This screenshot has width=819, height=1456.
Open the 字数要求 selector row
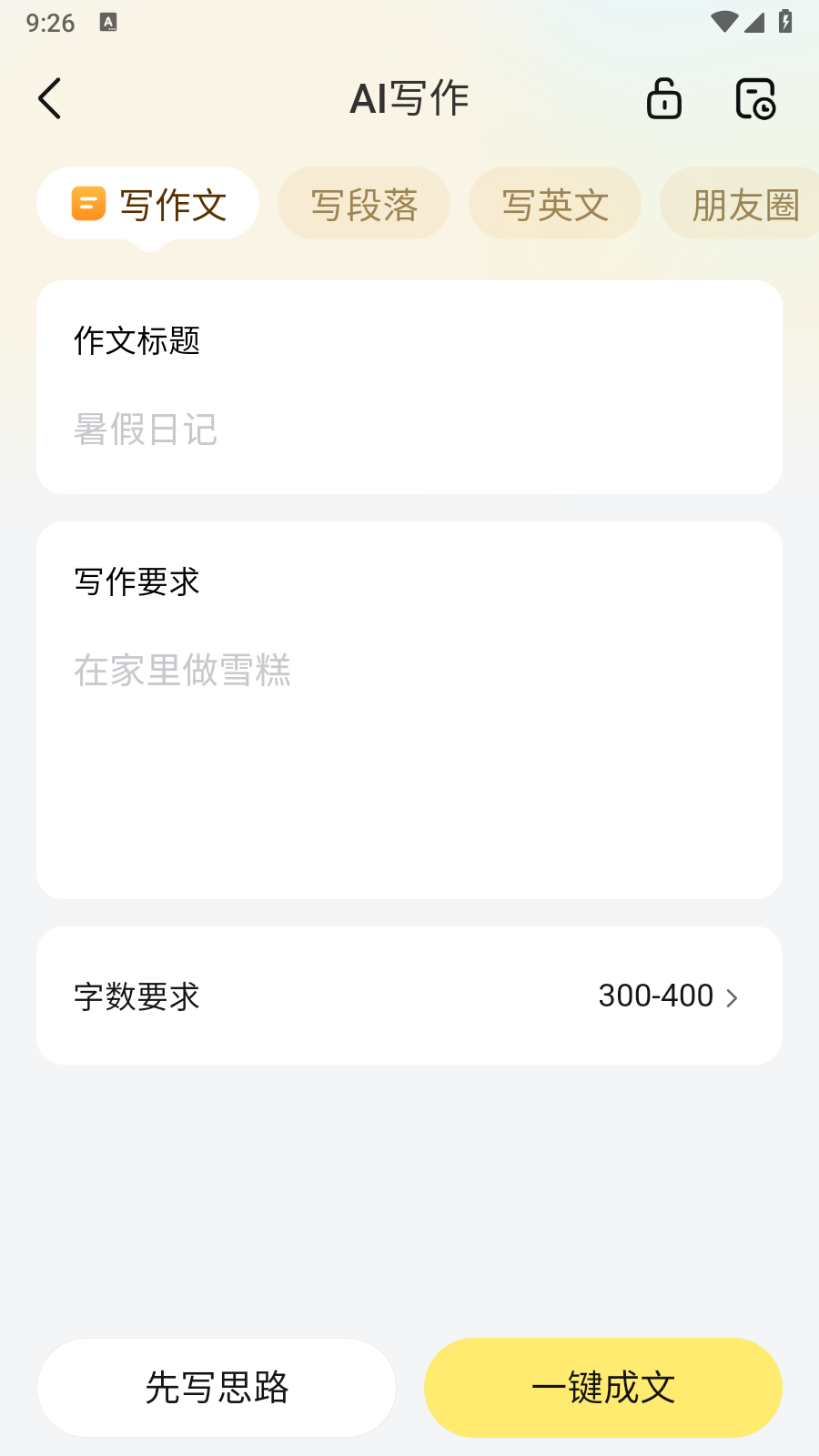point(409,996)
